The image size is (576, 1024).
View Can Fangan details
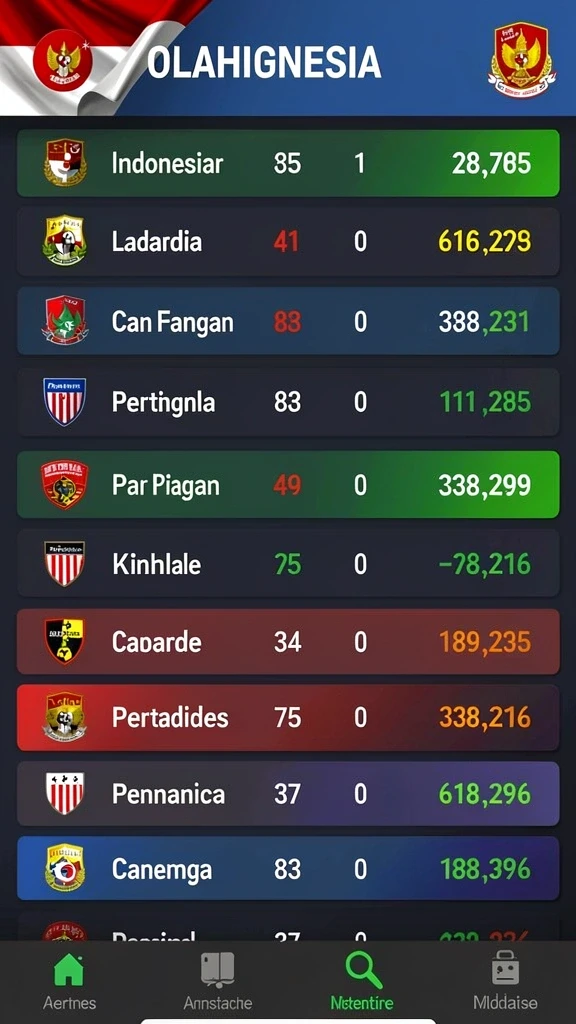click(288, 322)
